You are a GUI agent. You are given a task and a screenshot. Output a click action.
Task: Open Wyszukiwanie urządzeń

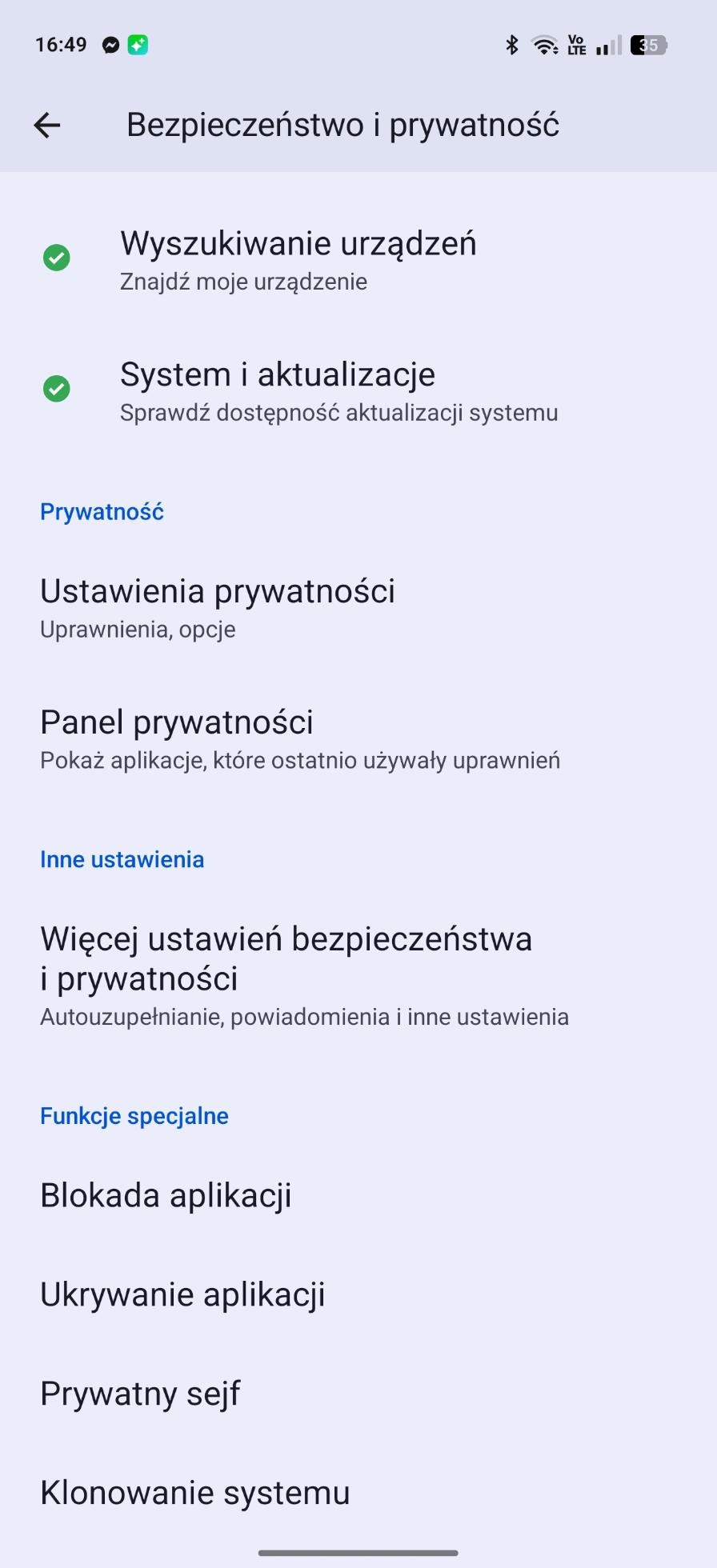(x=358, y=259)
